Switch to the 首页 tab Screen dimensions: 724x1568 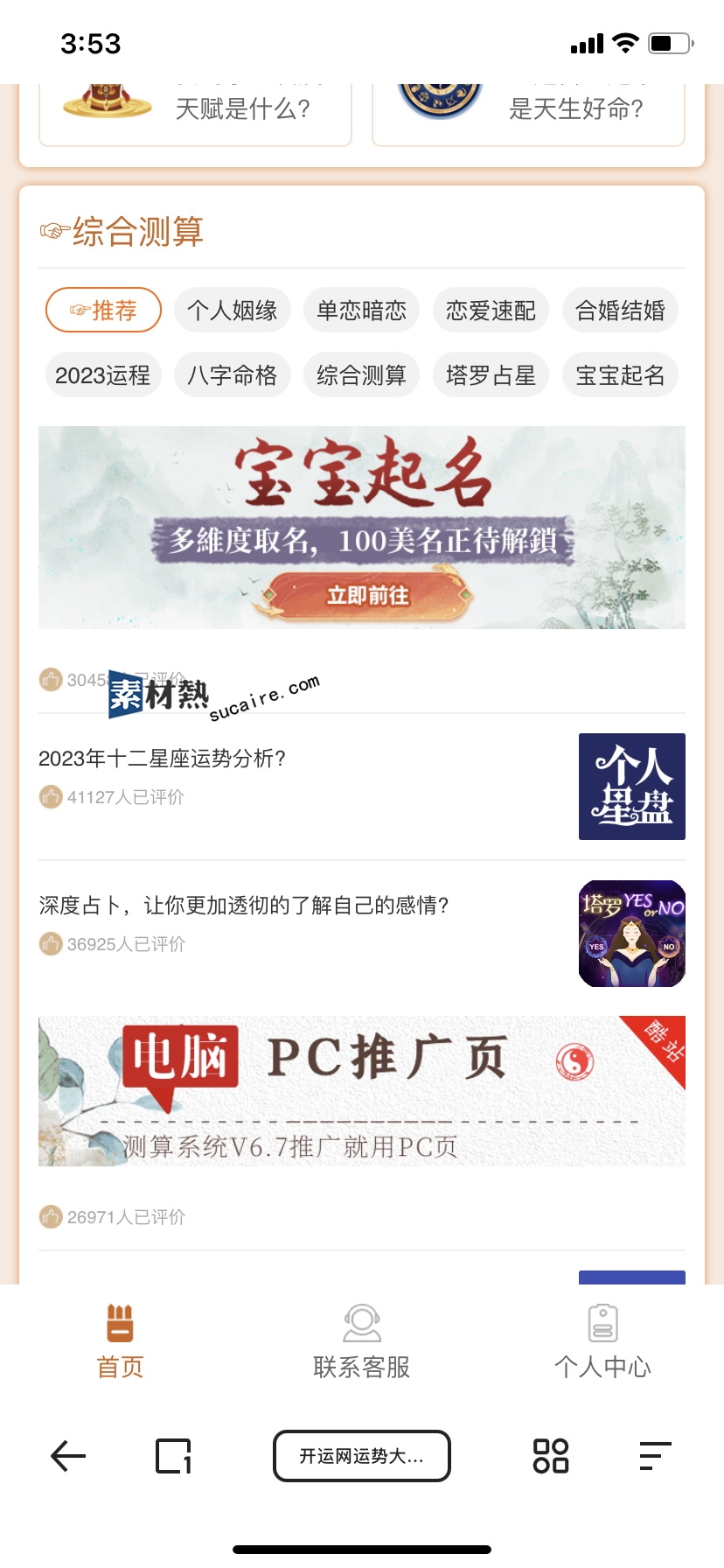120,1340
